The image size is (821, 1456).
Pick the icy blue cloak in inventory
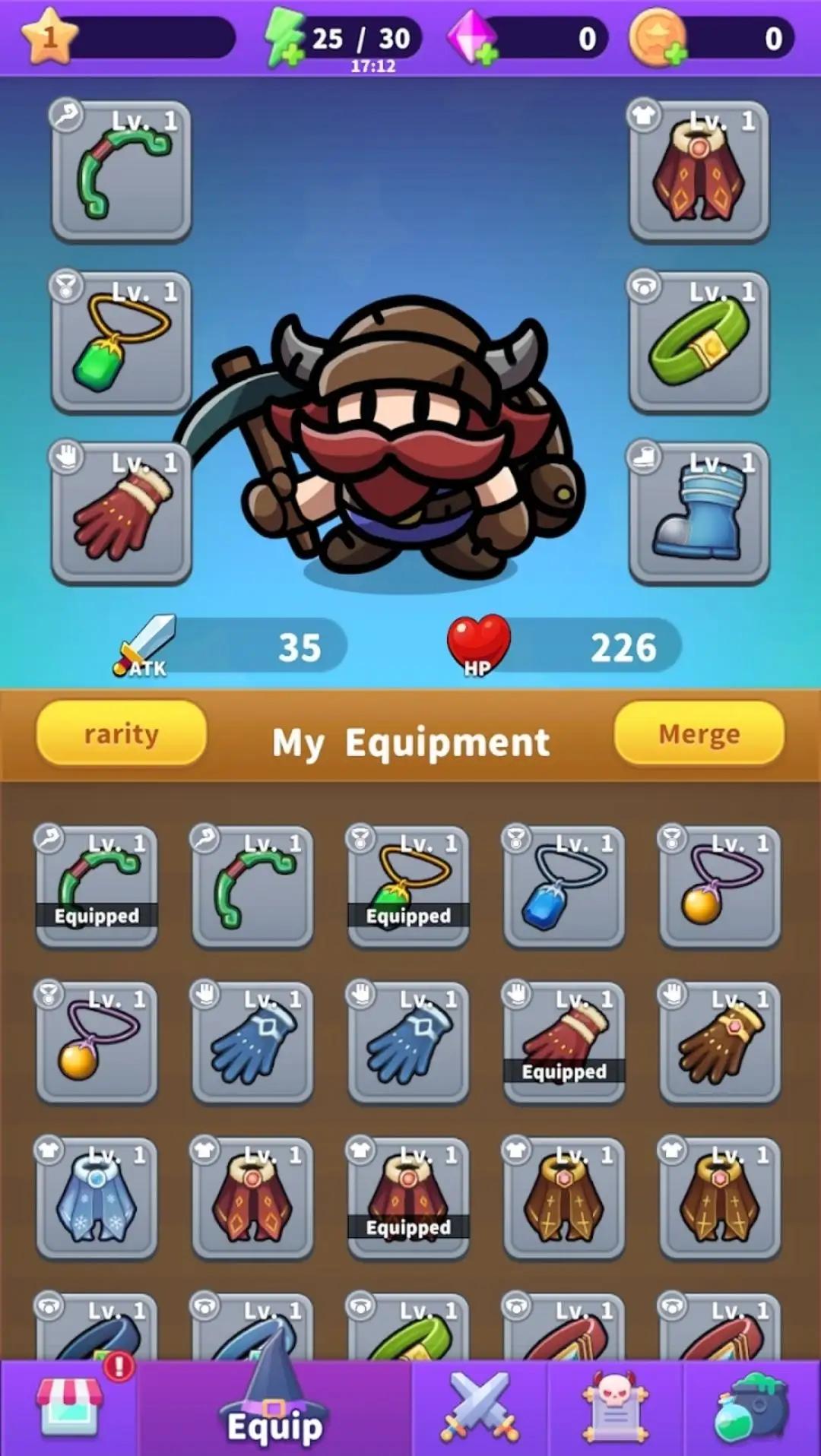[97, 1198]
